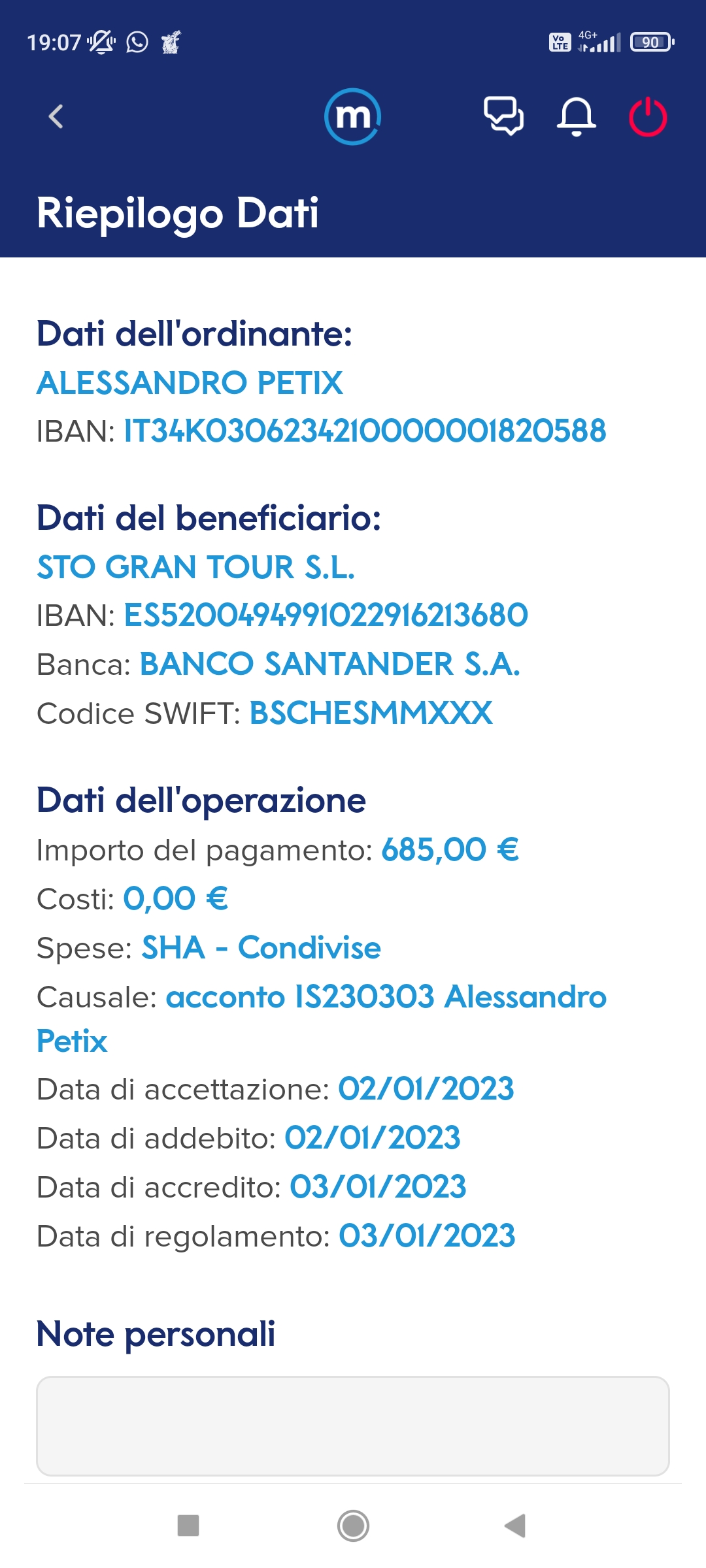Go back using the header arrow
The image size is (706, 1568).
(56, 117)
